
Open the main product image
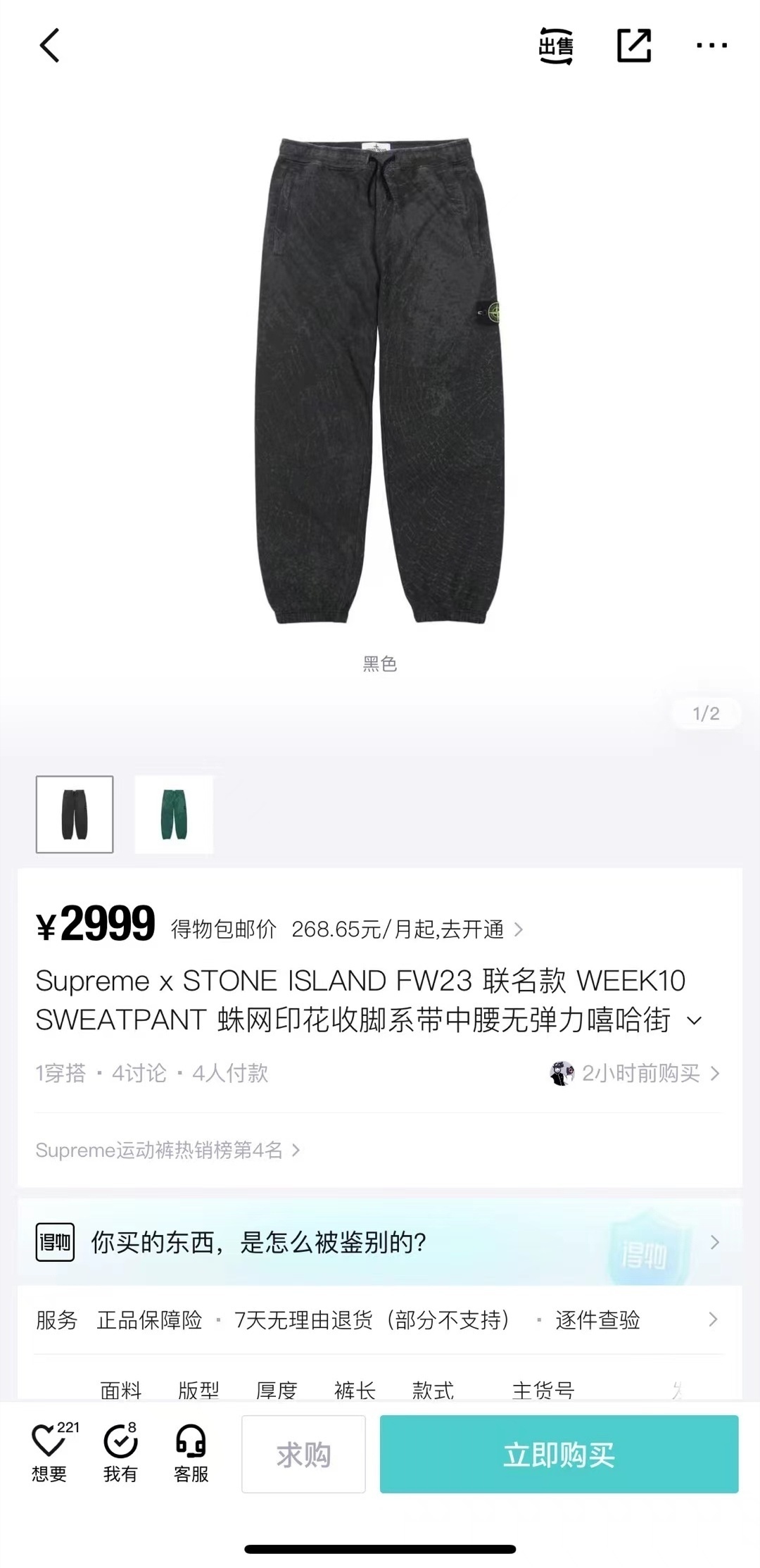point(380,380)
